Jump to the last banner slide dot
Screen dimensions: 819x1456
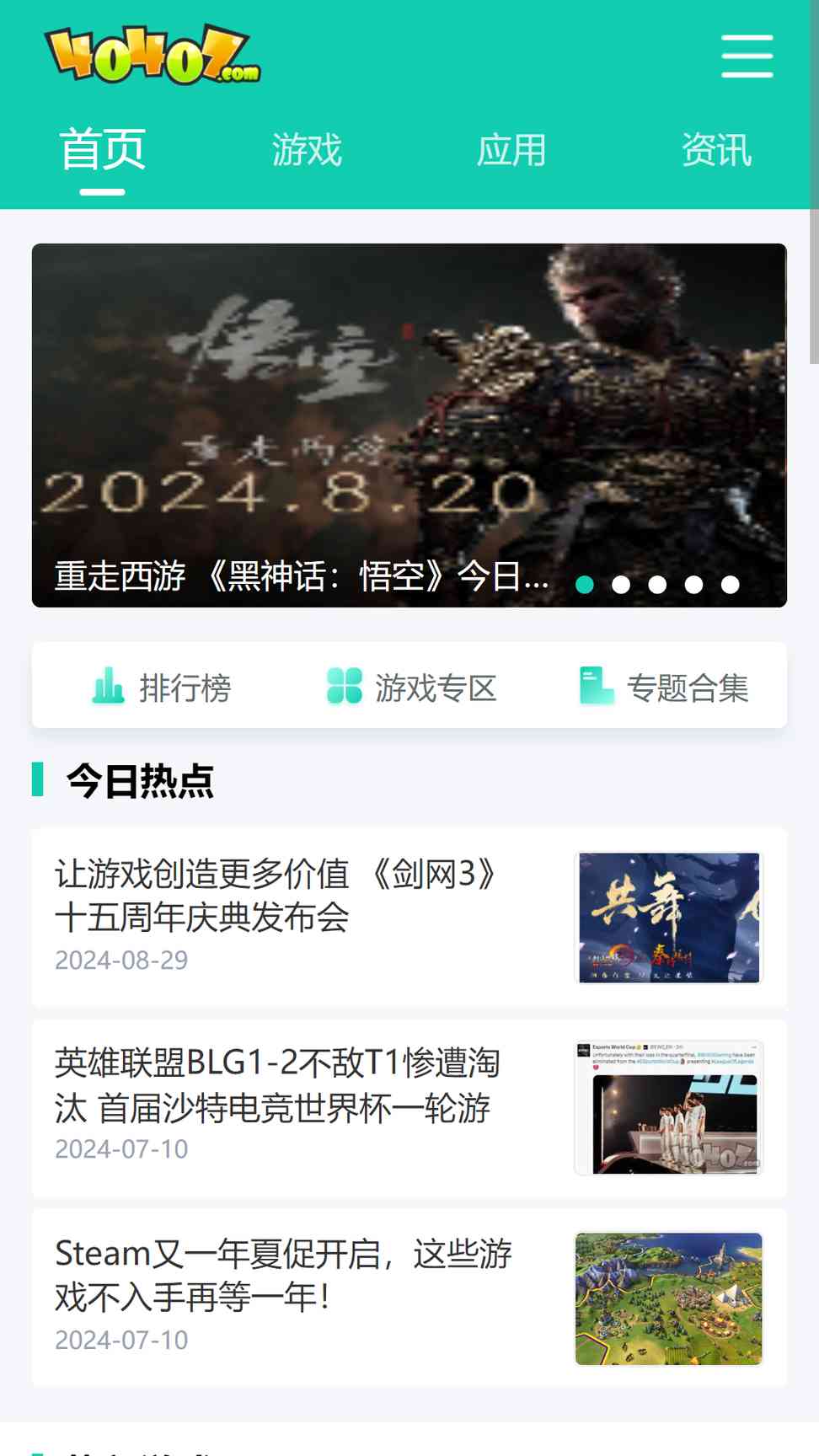(731, 585)
